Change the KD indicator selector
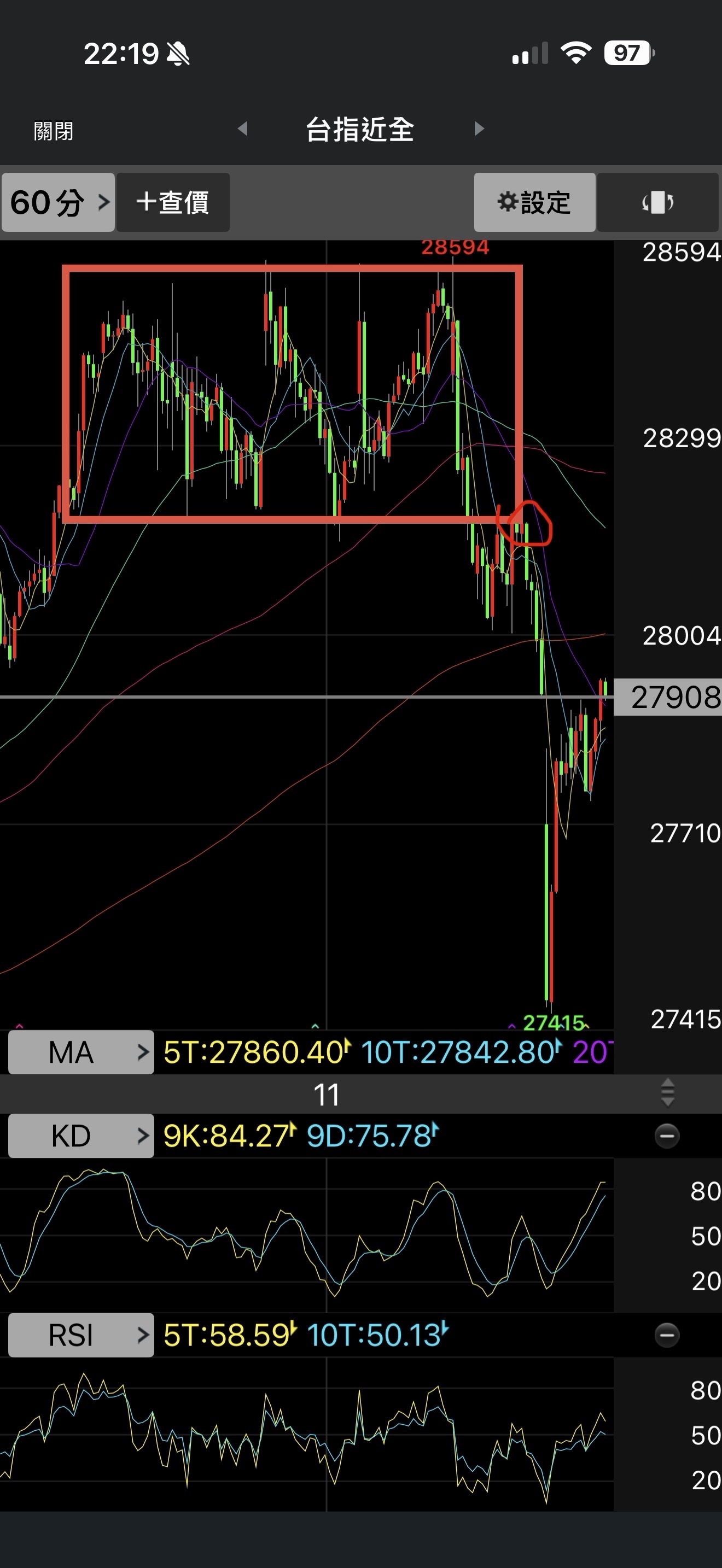 pos(81,1136)
